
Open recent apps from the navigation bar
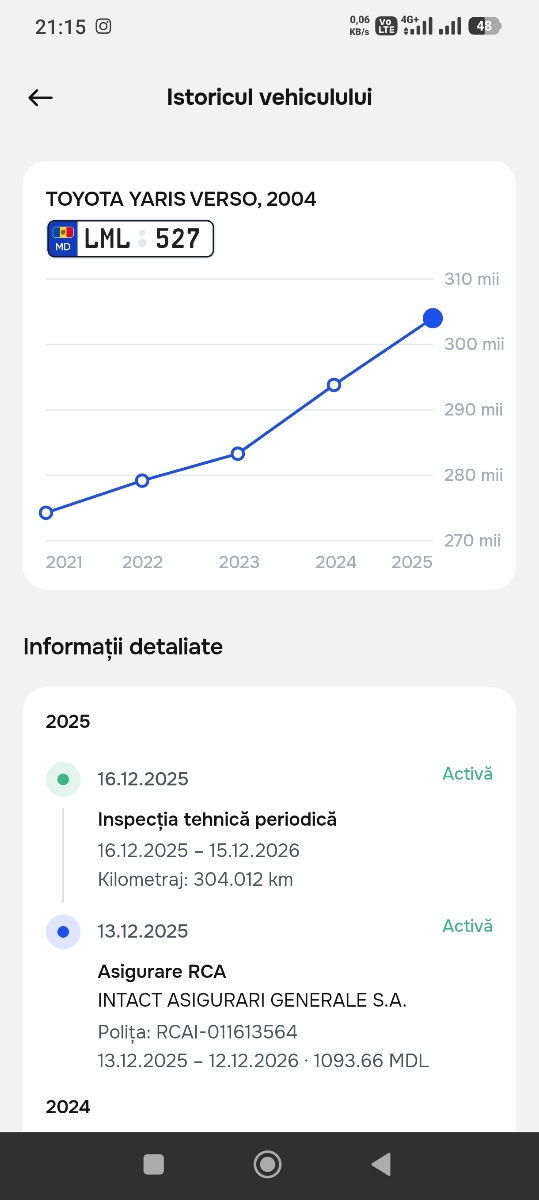pos(153,1164)
